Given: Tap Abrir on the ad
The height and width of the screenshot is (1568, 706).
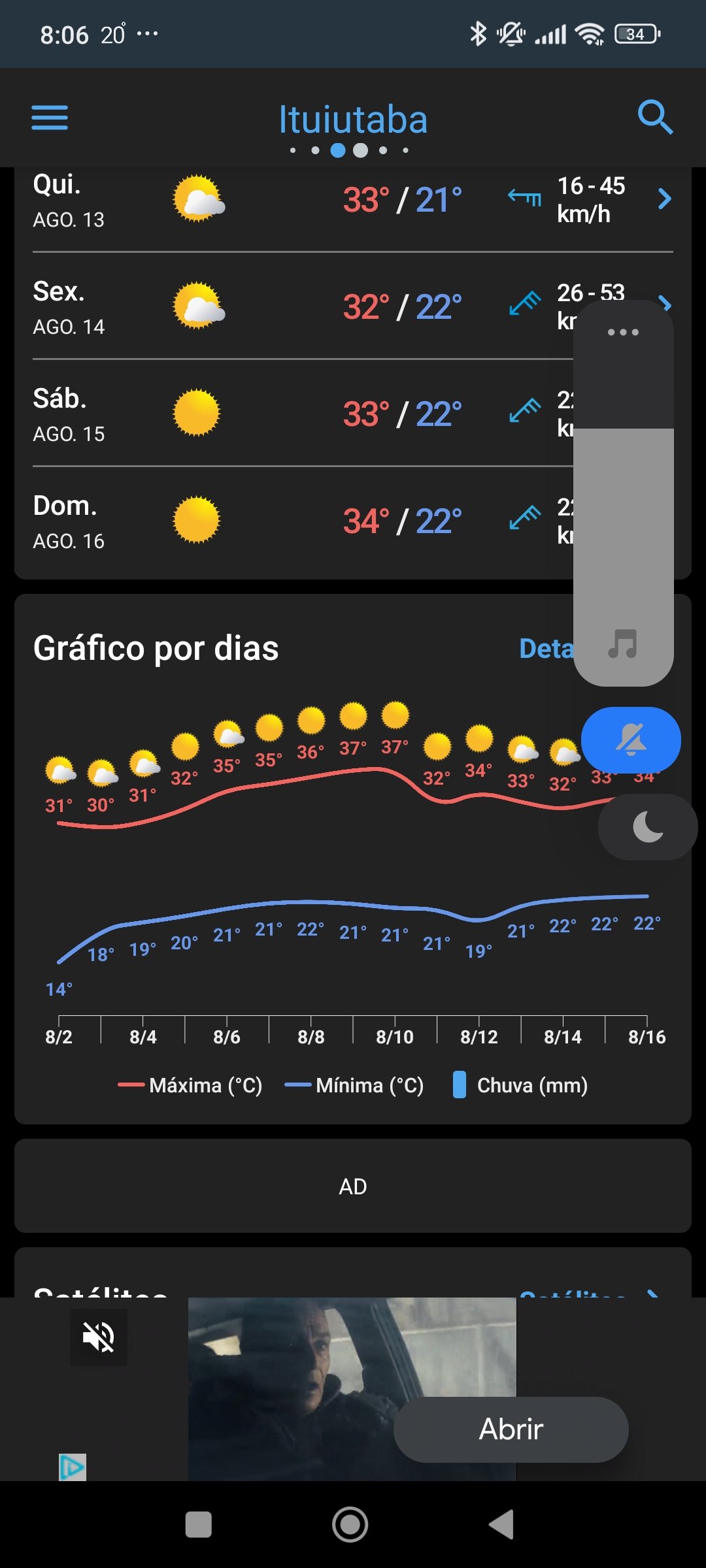Looking at the screenshot, I should [511, 1429].
